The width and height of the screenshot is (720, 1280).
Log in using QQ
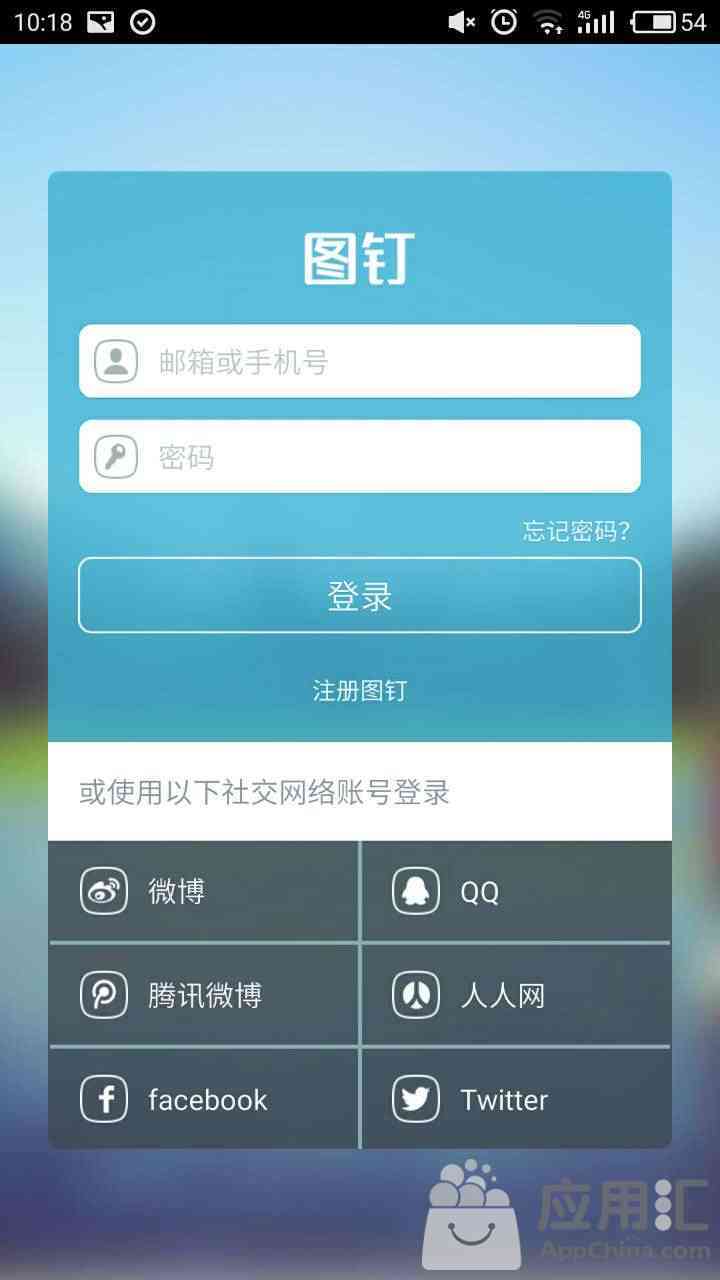pos(515,891)
